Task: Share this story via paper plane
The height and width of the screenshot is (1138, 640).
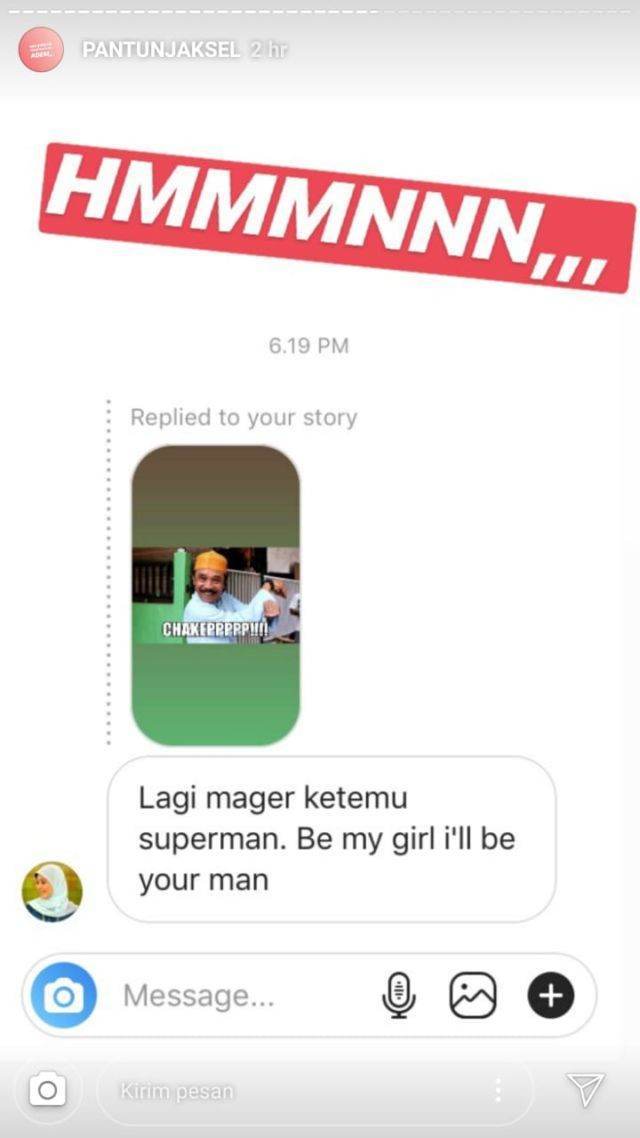Action: [x=585, y=1090]
